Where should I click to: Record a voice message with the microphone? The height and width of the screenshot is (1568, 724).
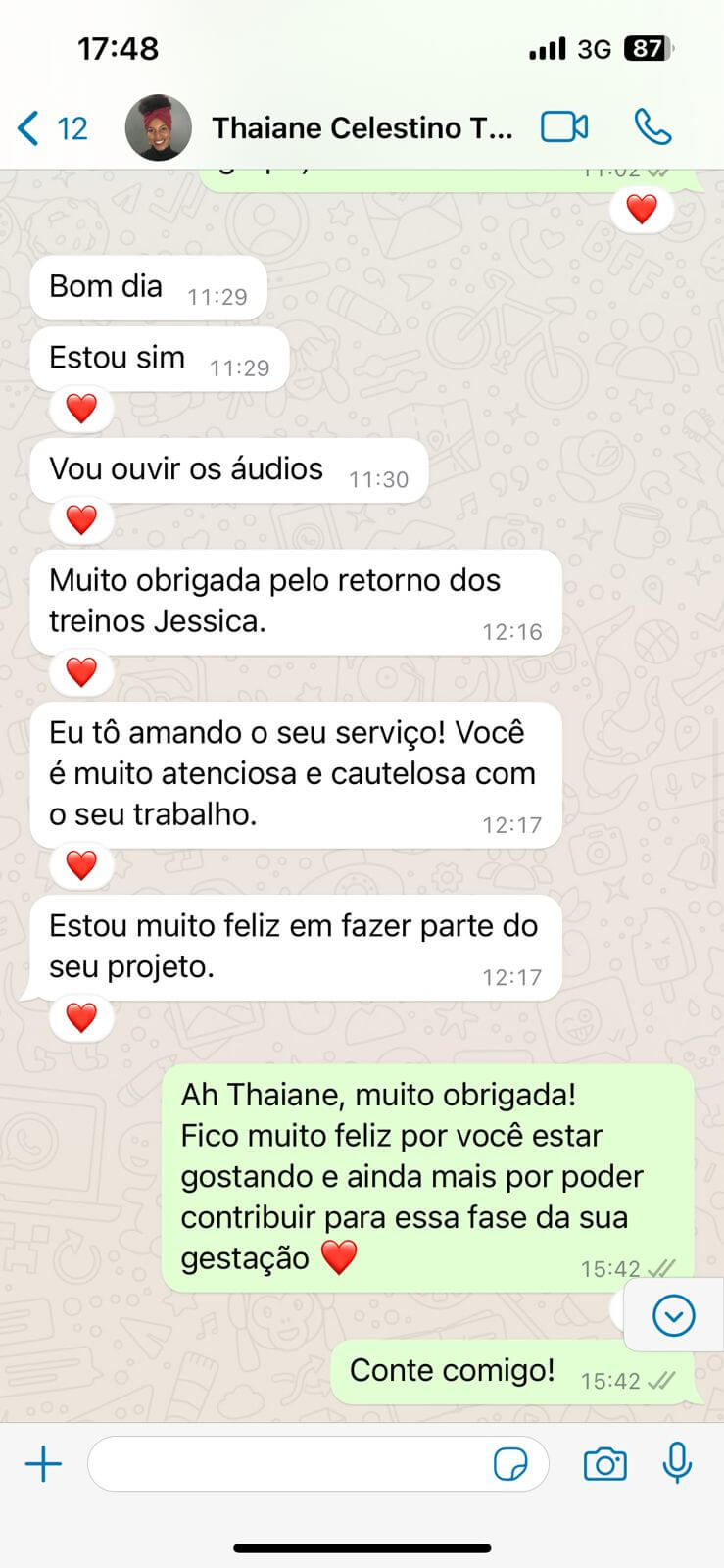[677, 1463]
